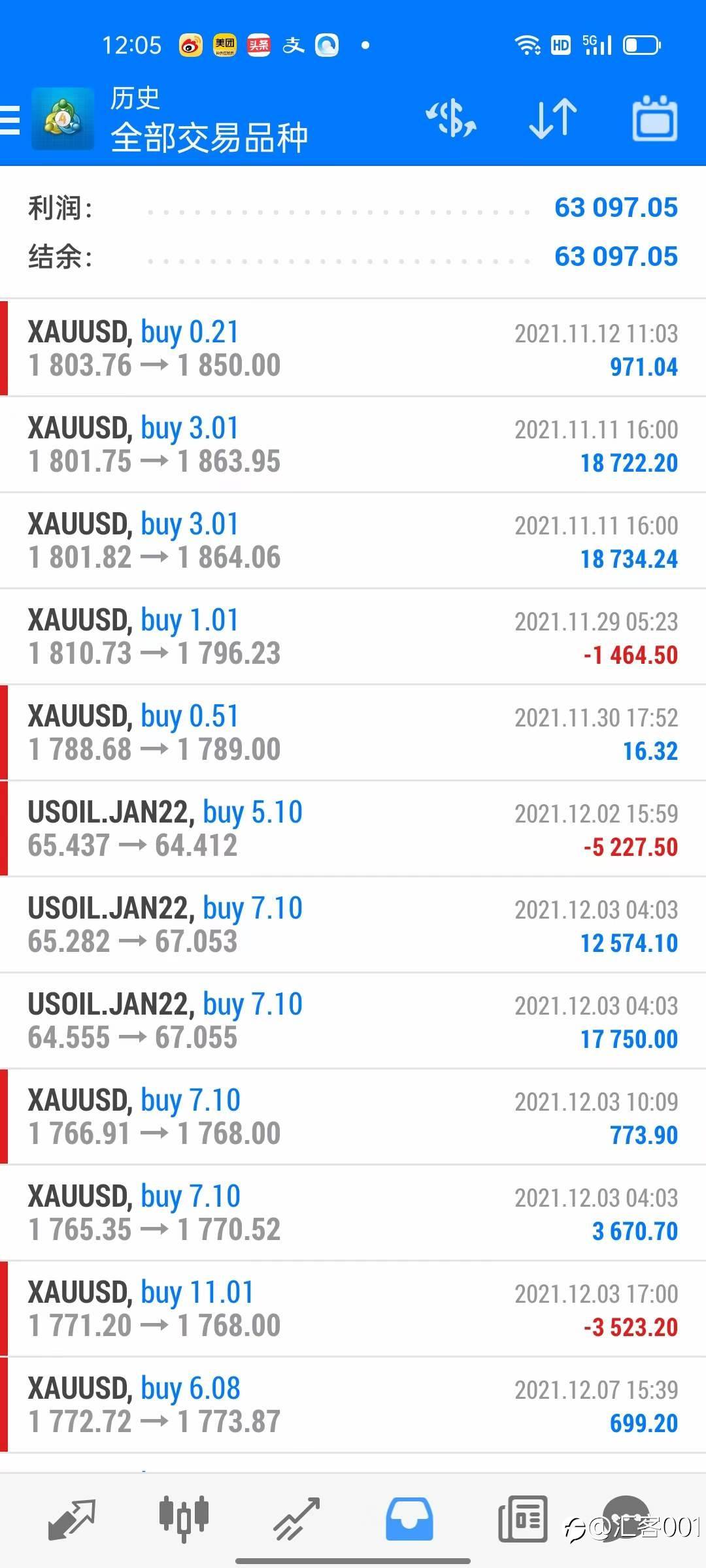This screenshot has width=706, height=1568.
Task: Open XAUUSD buy 6.08 trade with 699.20
Action: coord(353,1405)
